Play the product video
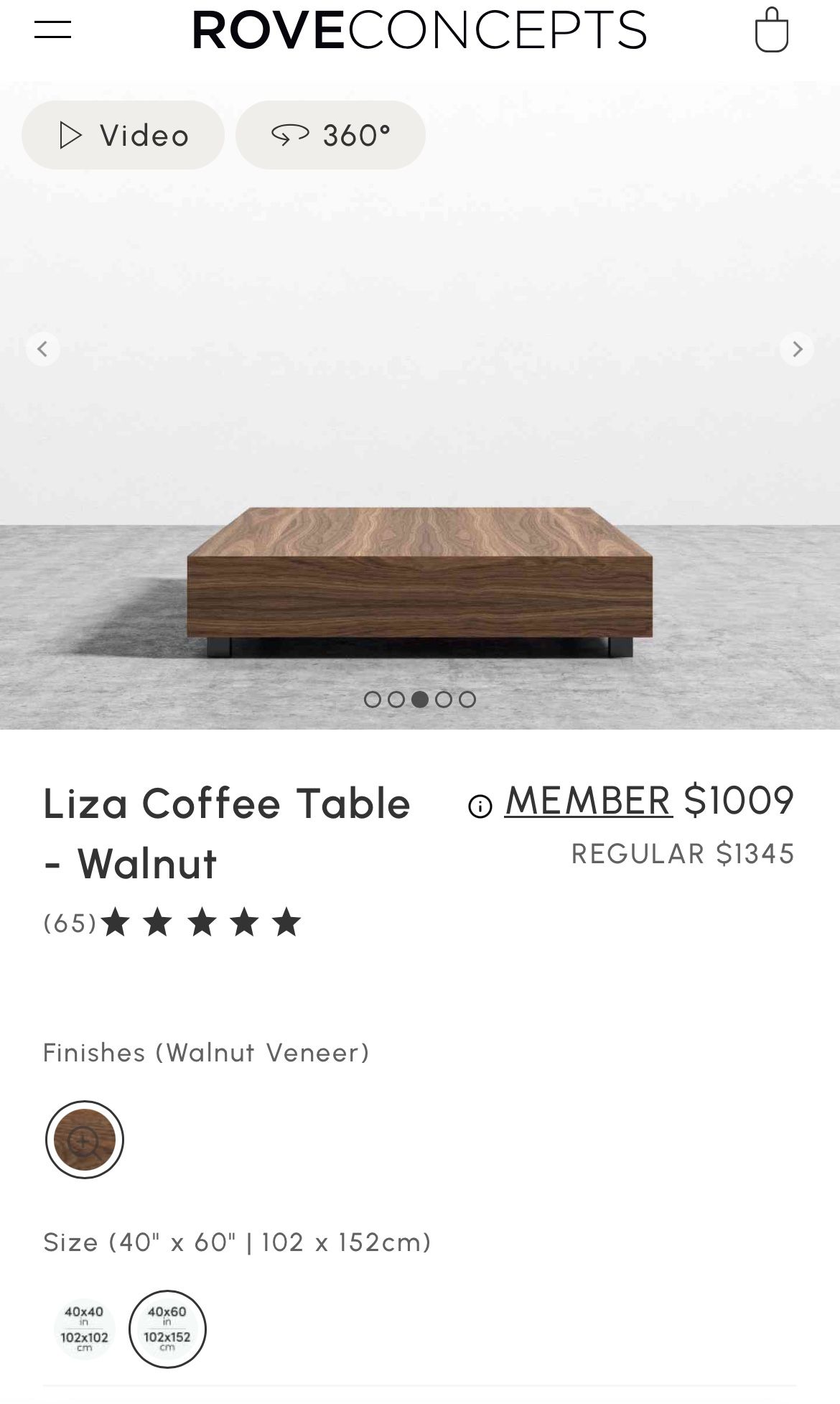The height and width of the screenshot is (1404, 840). coord(122,134)
